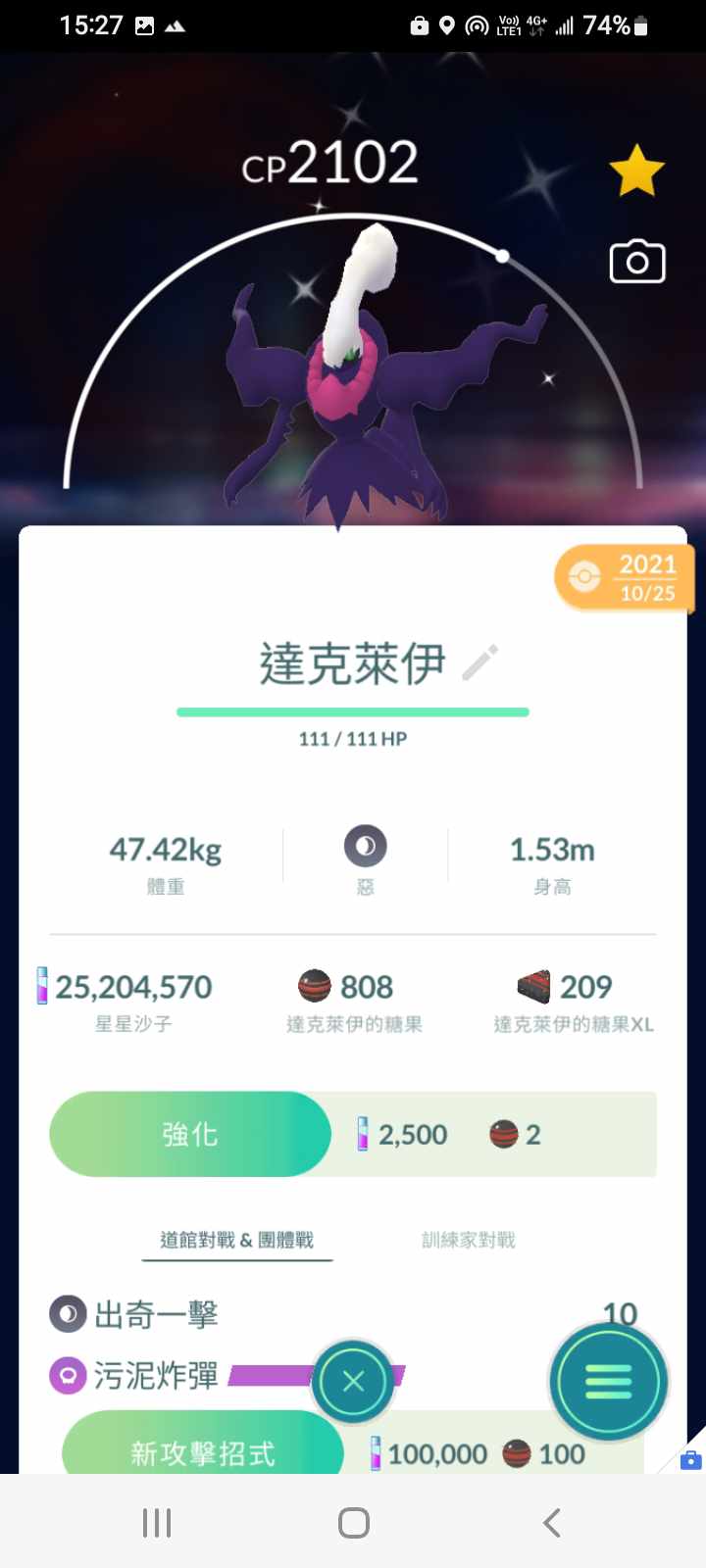Select the 道館對戰 & 團體戰 tab
This screenshot has height=1568, width=706.
click(236, 1240)
